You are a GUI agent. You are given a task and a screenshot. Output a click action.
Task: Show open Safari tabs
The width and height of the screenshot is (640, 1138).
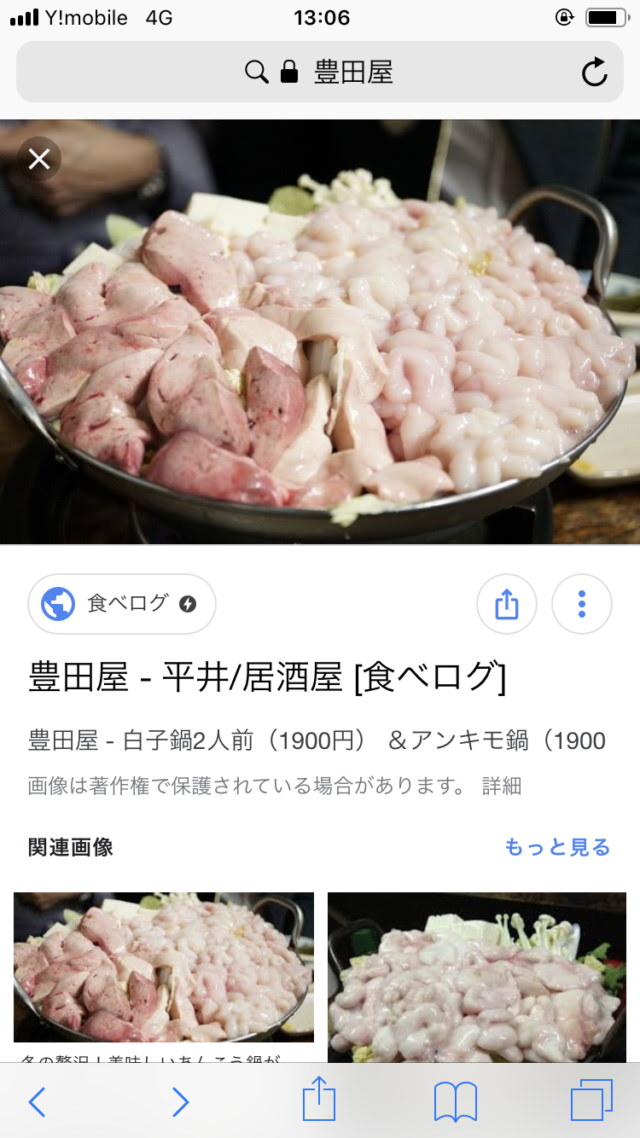point(591,1101)
